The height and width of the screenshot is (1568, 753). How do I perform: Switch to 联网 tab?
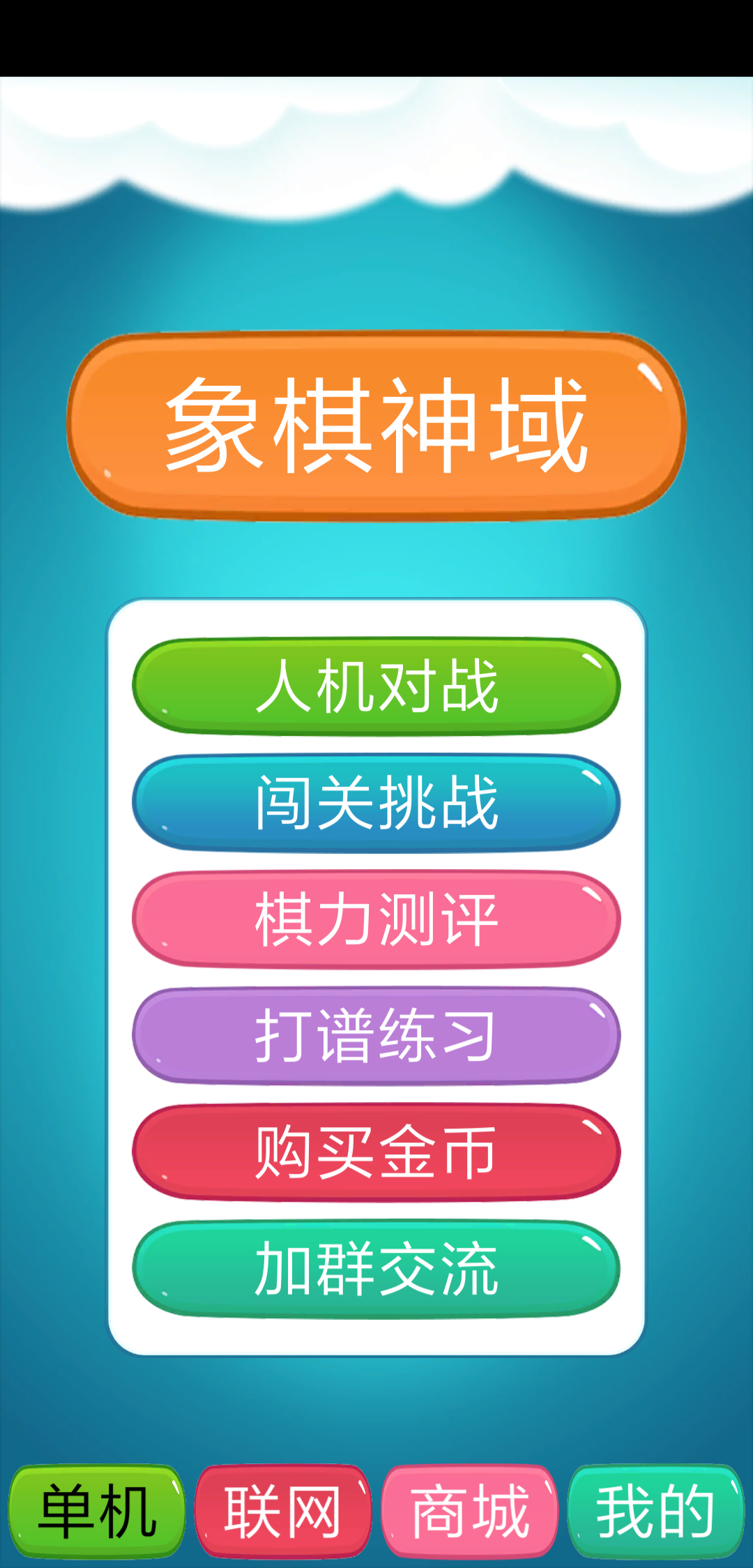[283, 1511]
